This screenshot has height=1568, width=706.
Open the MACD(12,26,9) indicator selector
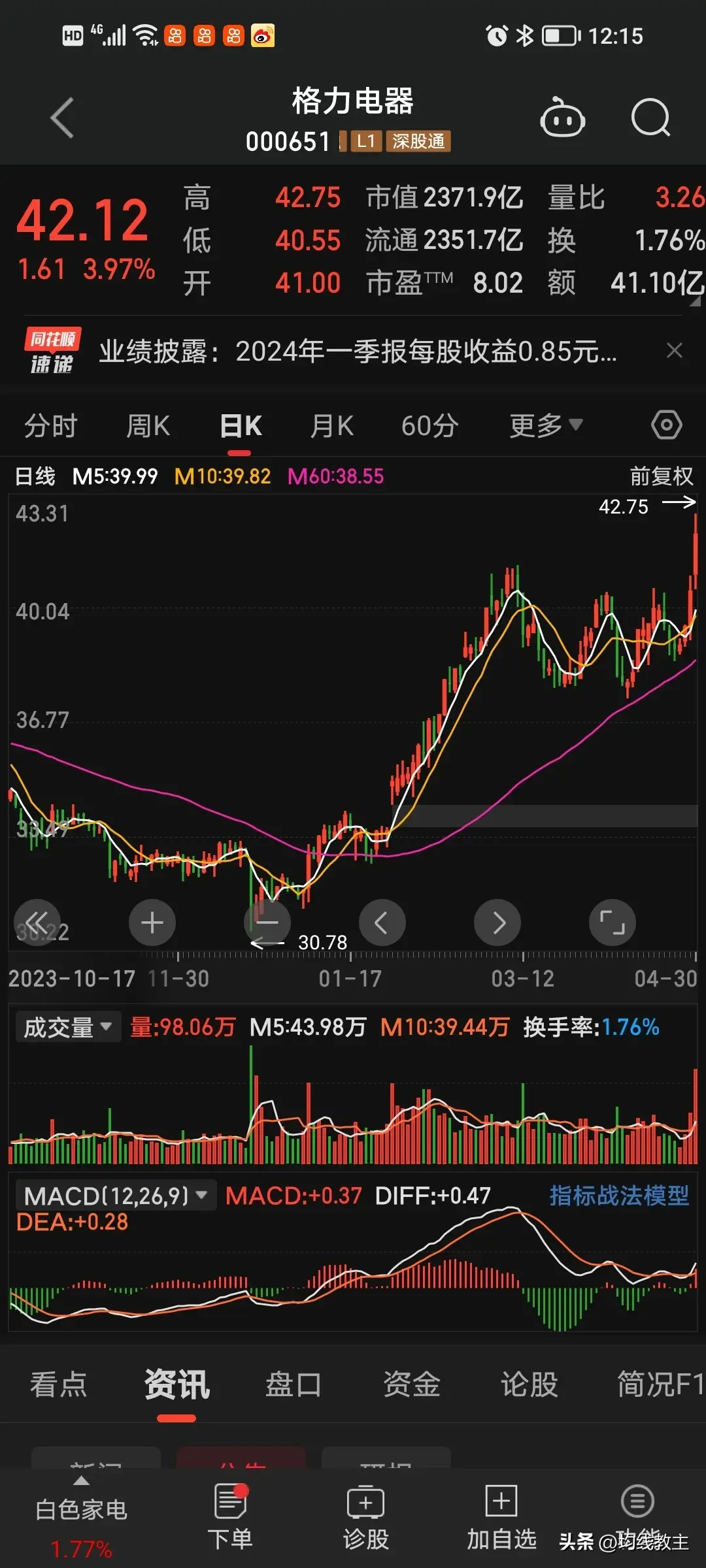[116, 1196]
